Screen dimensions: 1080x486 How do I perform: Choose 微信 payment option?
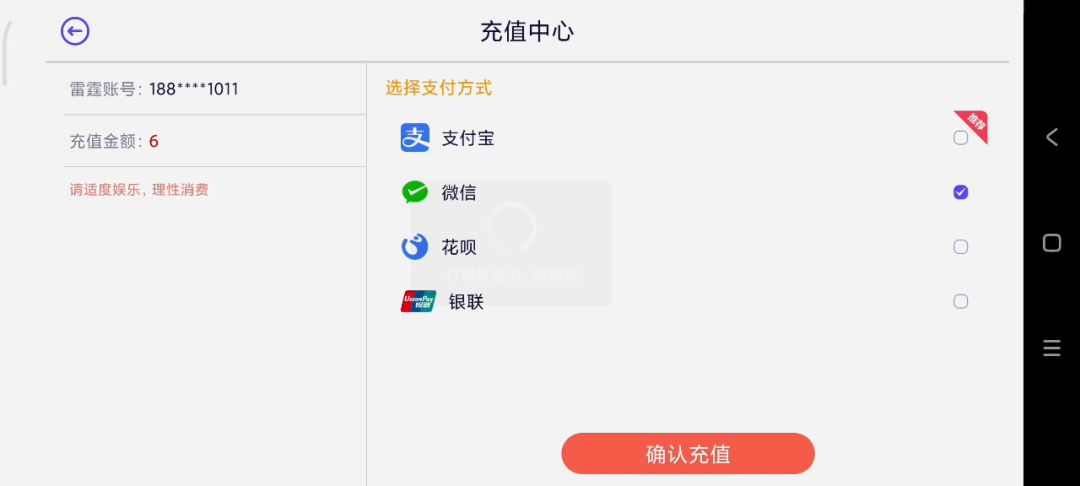(960, 192)
